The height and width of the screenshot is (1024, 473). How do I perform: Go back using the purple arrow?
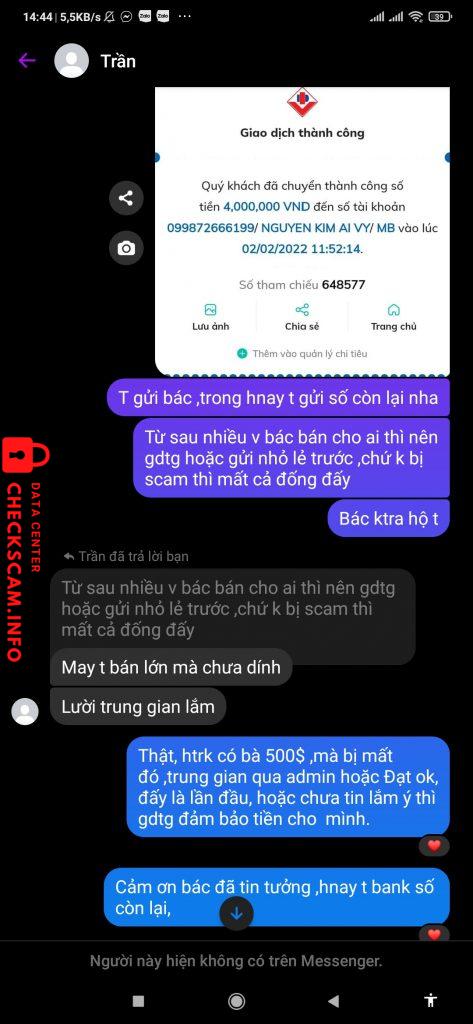click(27, 61)
